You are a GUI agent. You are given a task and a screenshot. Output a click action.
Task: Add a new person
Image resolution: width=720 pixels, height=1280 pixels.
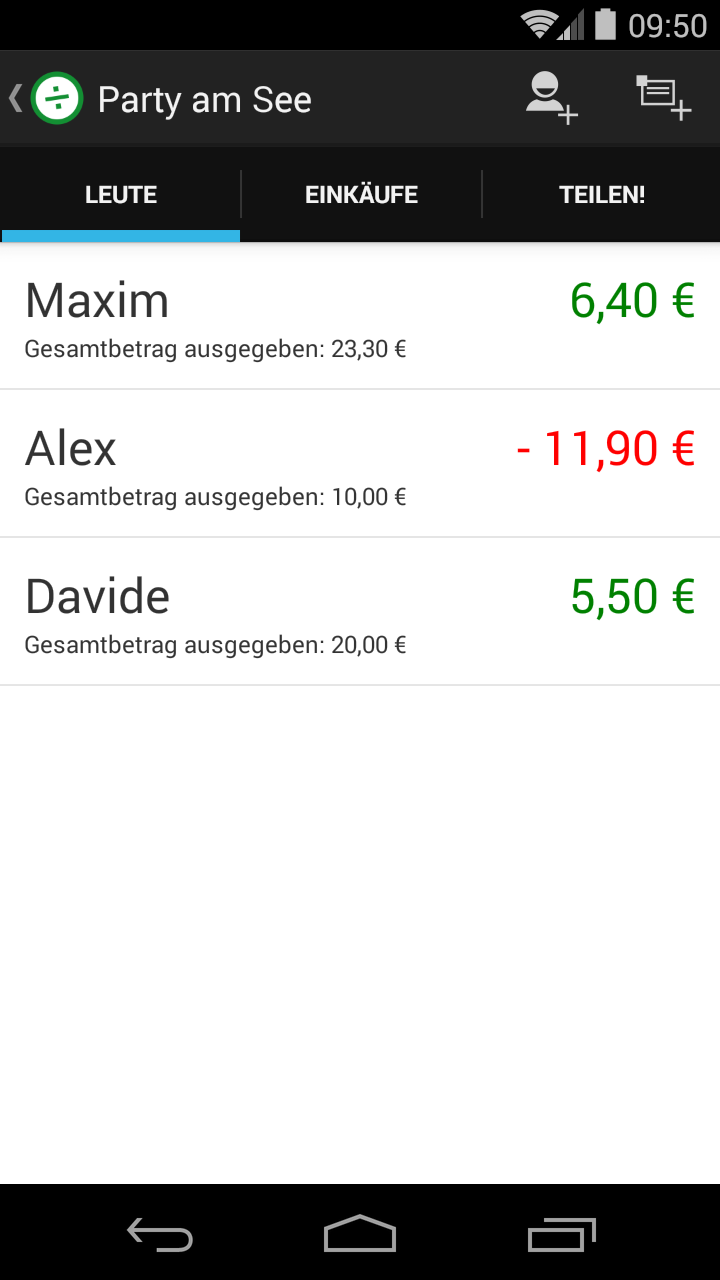pos(552,98)
